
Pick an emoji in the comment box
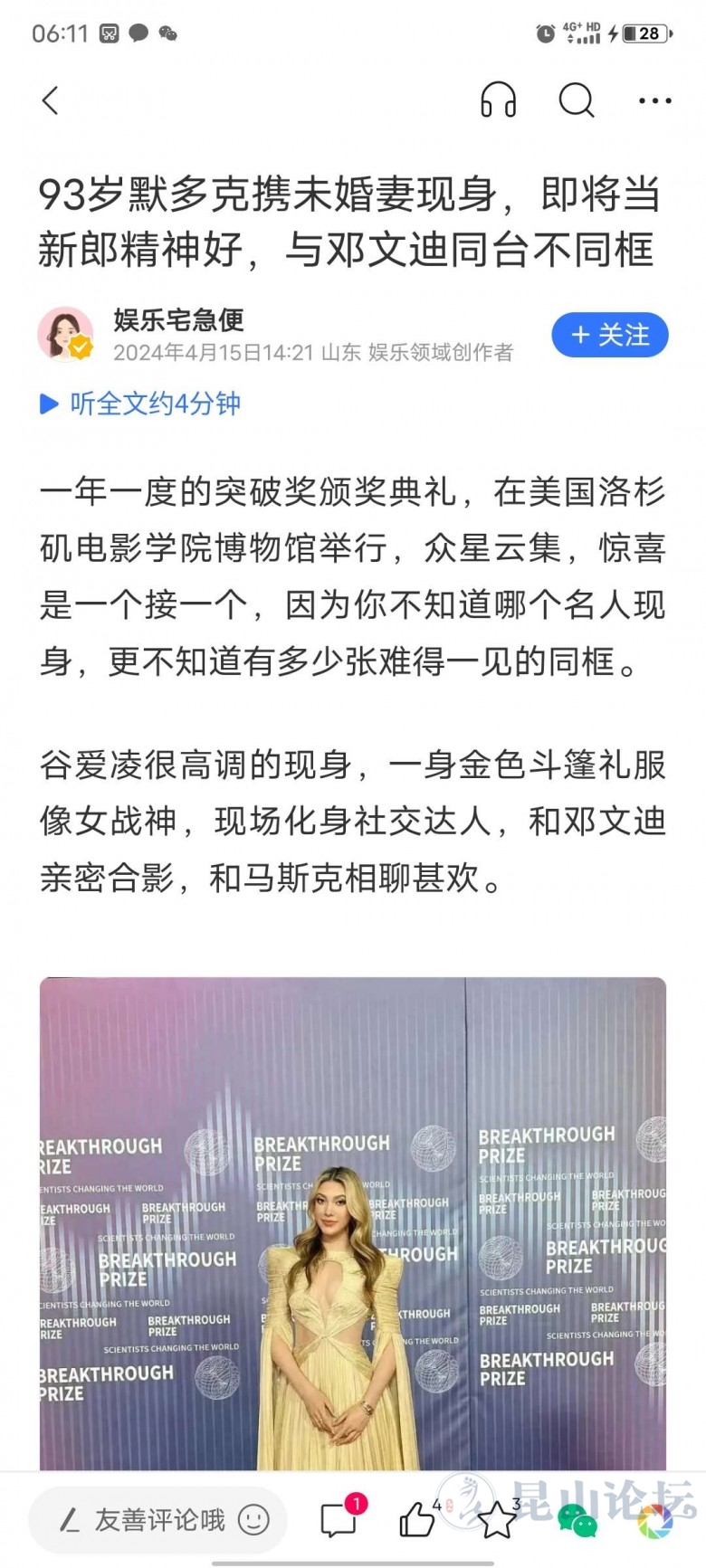point(254,1520)
